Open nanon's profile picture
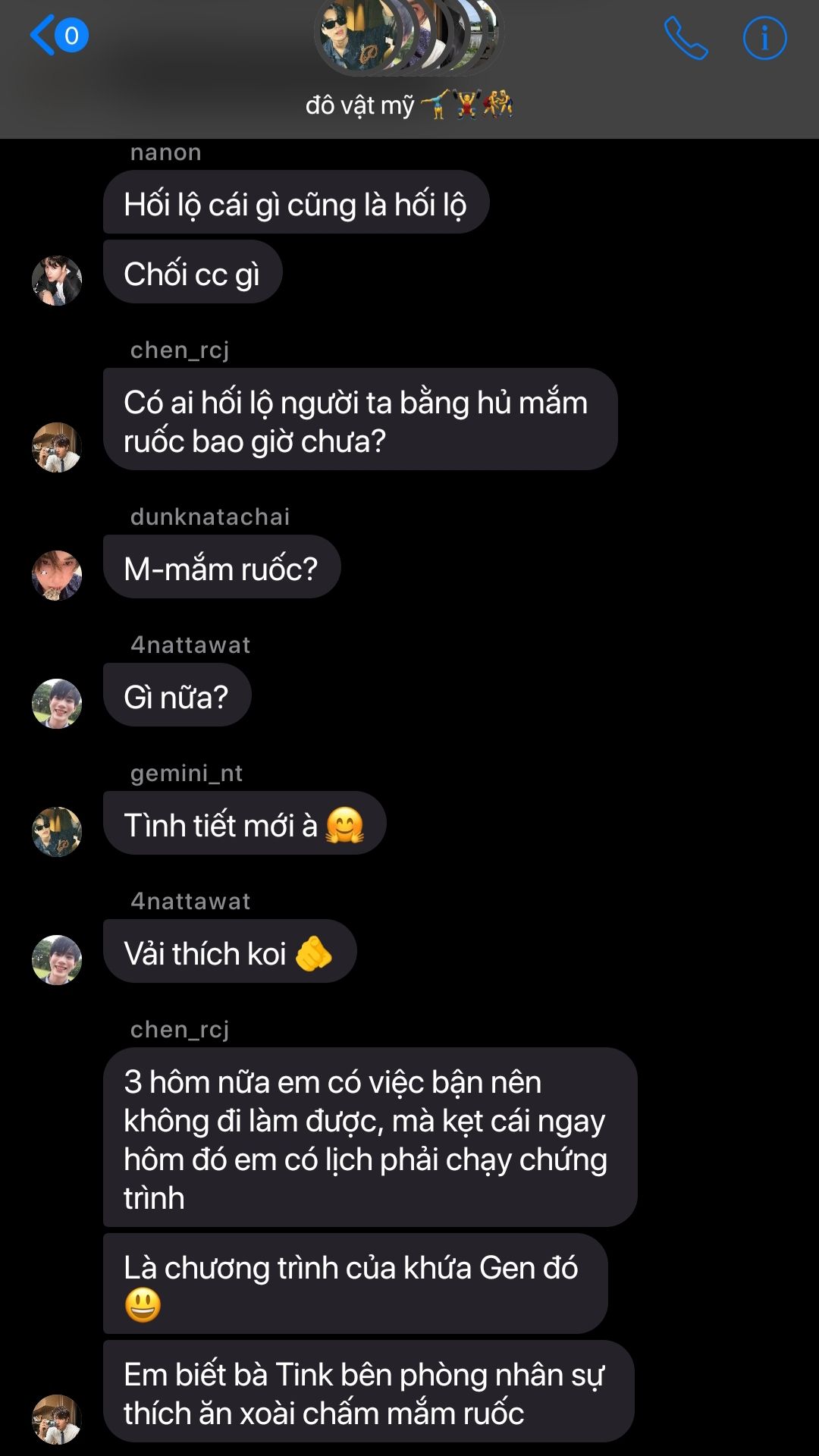The width and height of the screenshot is (819, 1456). tap(57, 281)
